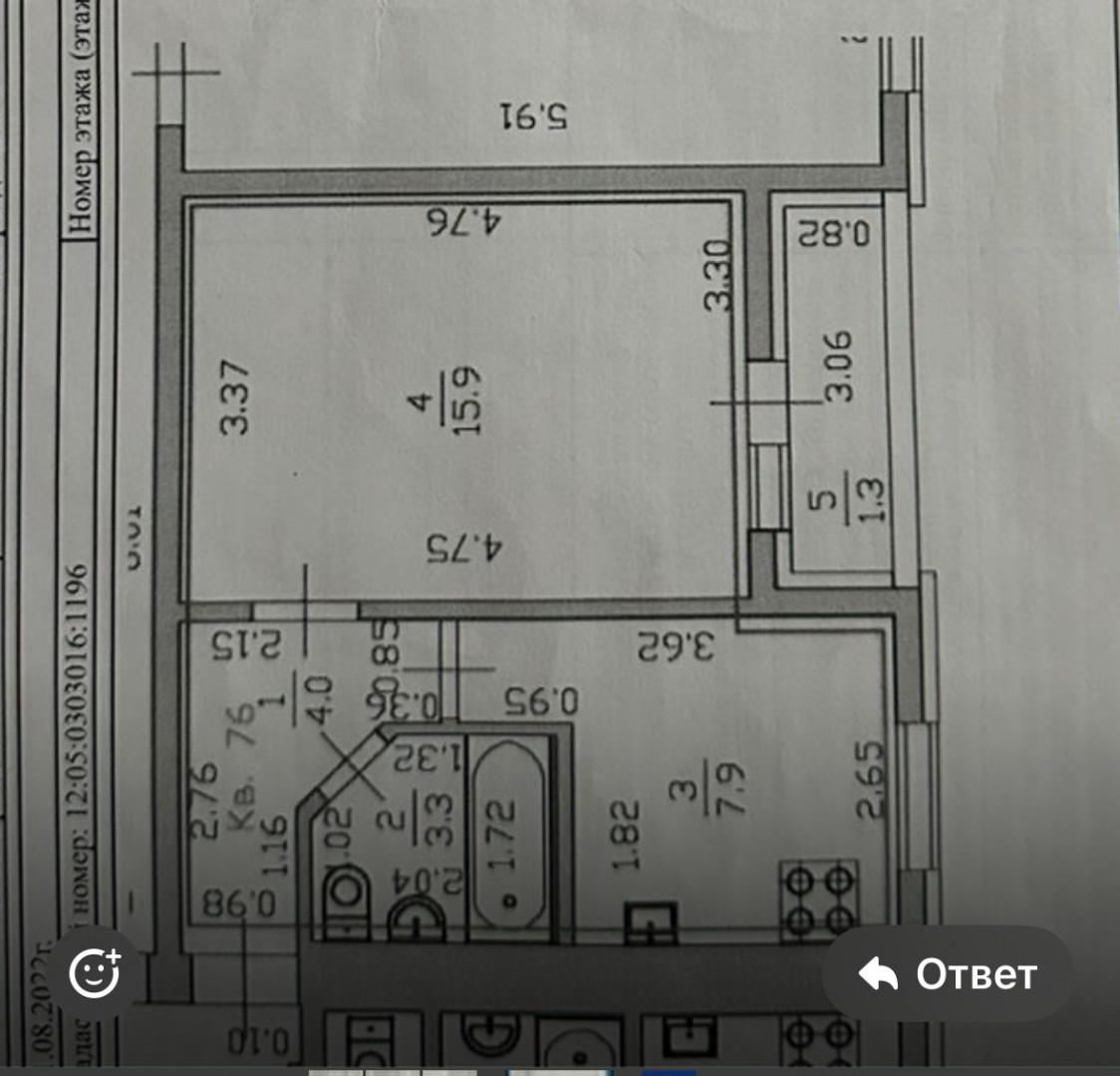Open the emoji reaction picker

(x=96, y=972)
